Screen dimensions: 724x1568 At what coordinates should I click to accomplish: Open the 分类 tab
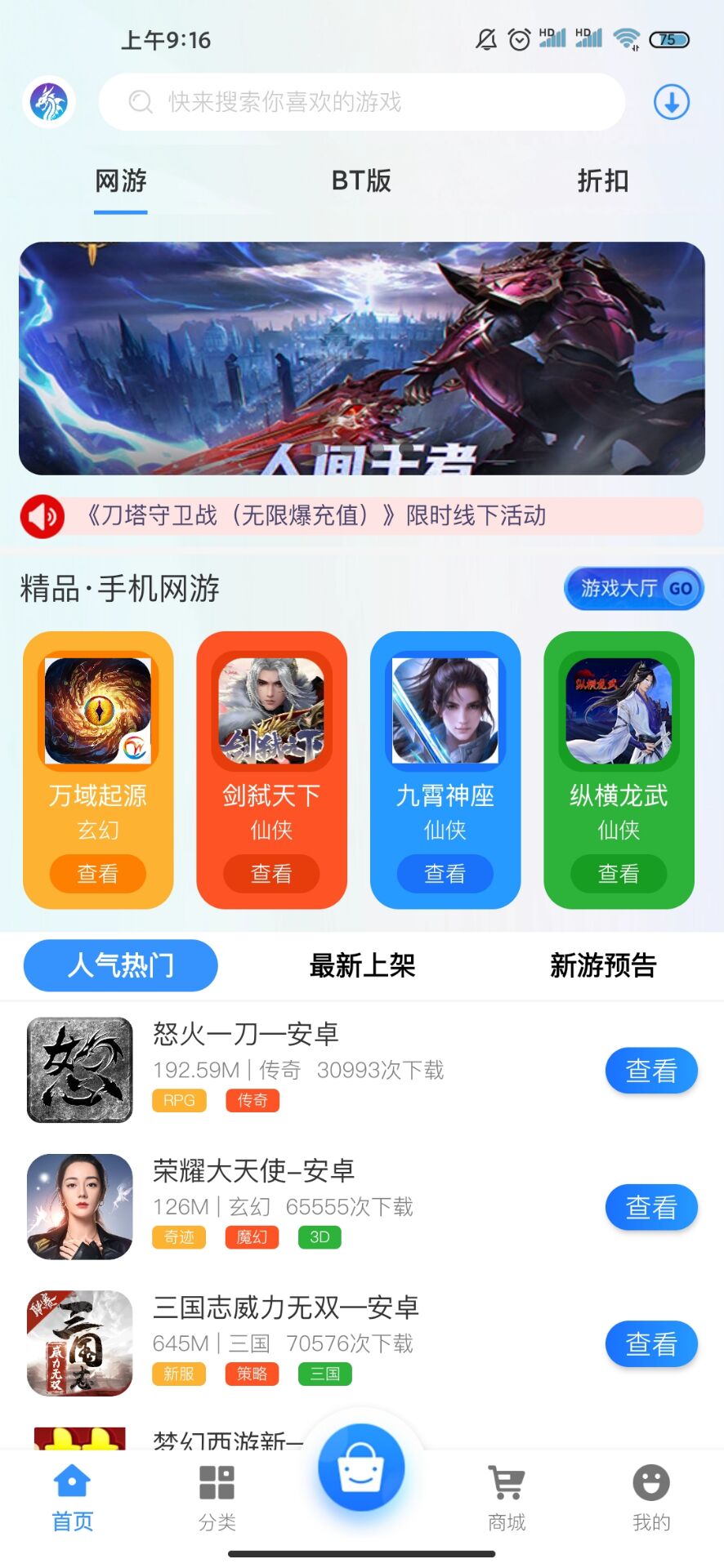(217, 1499)
